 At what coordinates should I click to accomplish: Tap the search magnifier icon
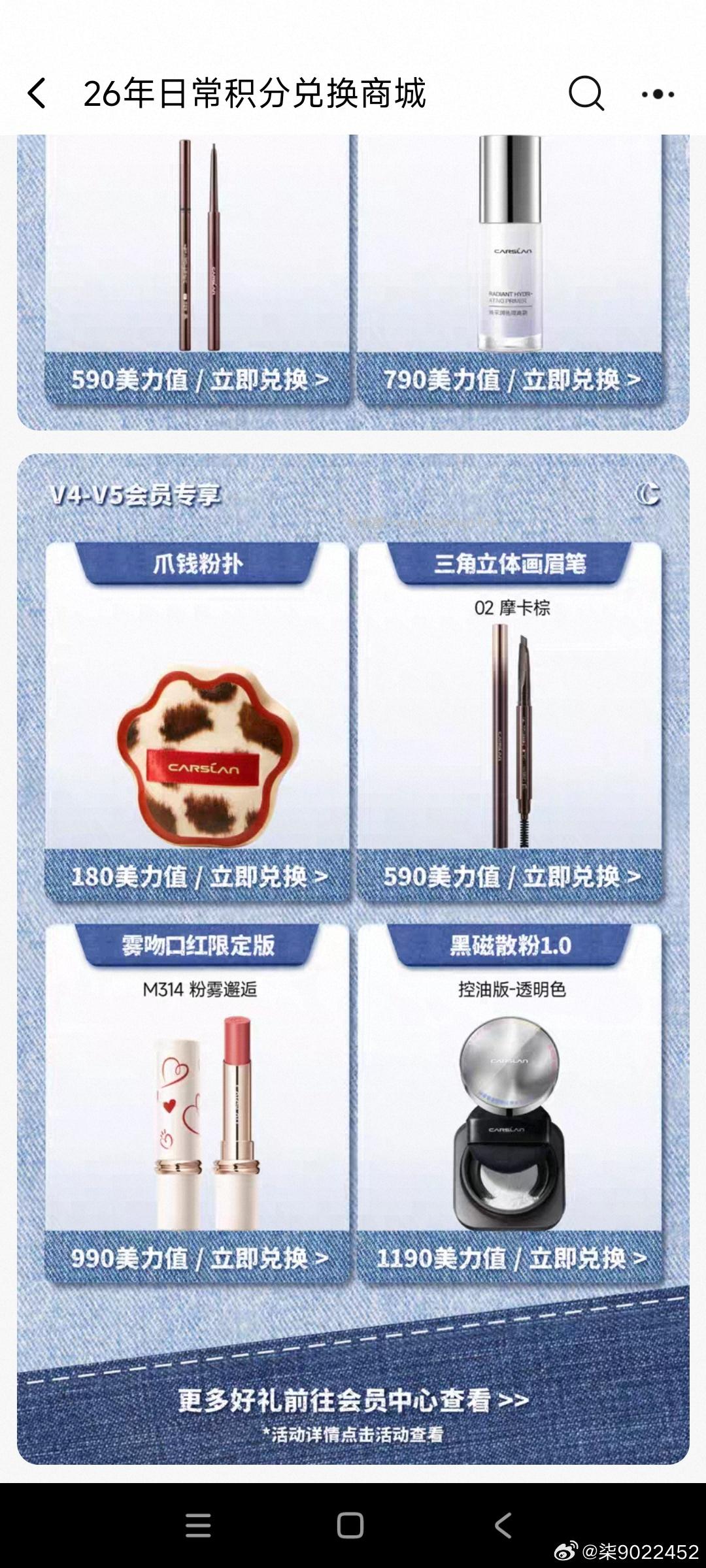point(586,93)
